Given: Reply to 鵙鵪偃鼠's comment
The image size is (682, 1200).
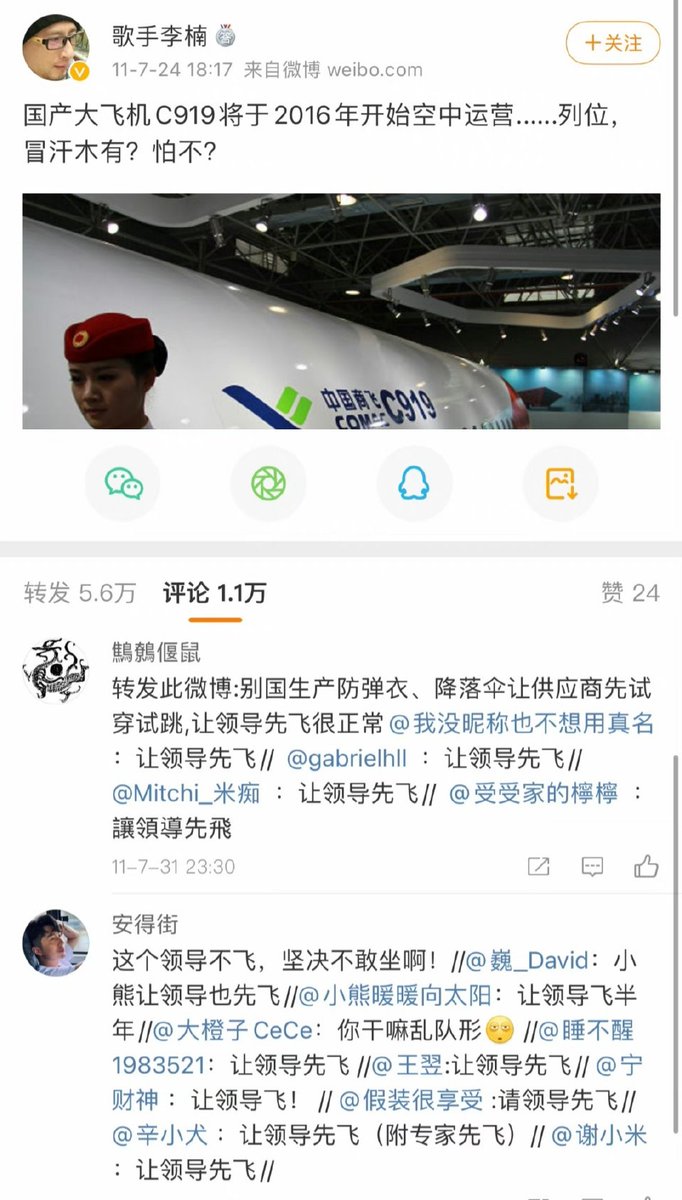Looking at the screenshot, I should point(592,866).
